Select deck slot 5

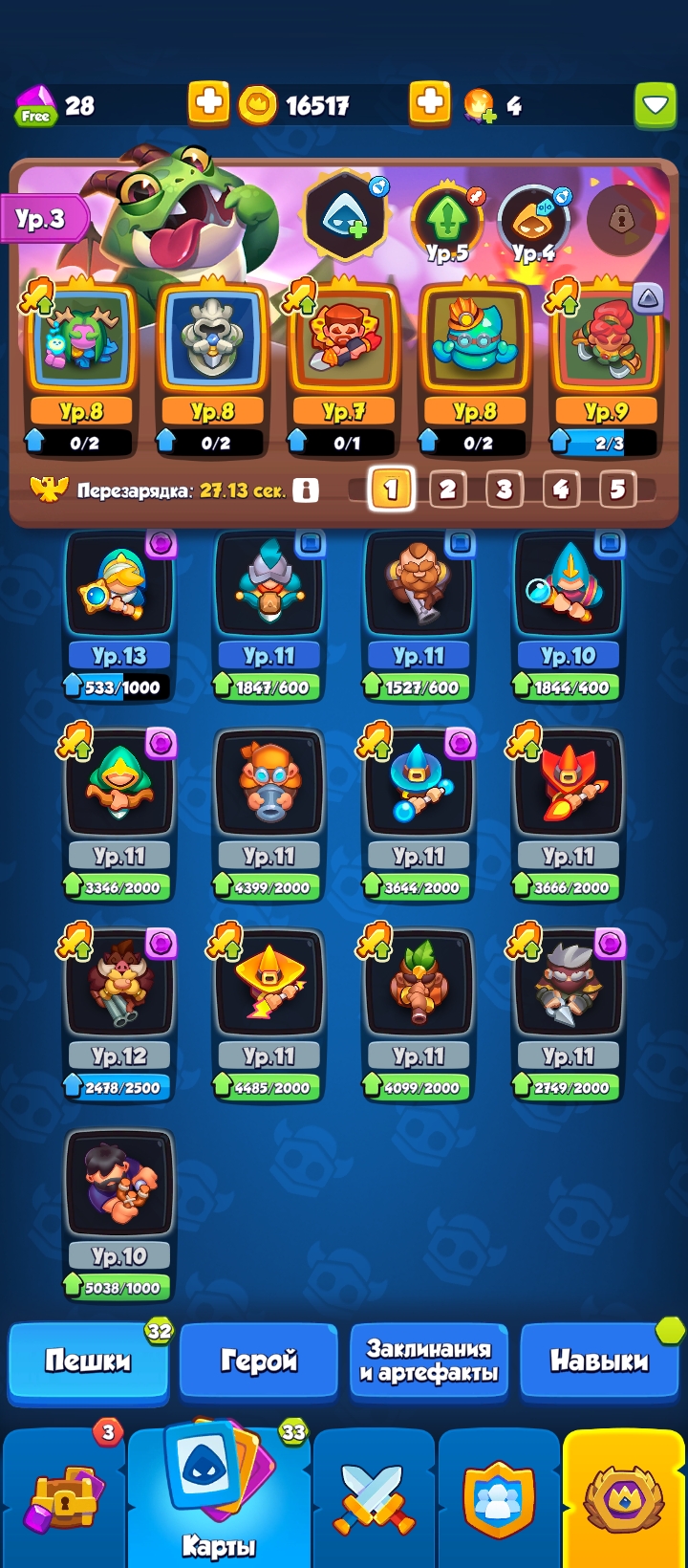(617, 490)
